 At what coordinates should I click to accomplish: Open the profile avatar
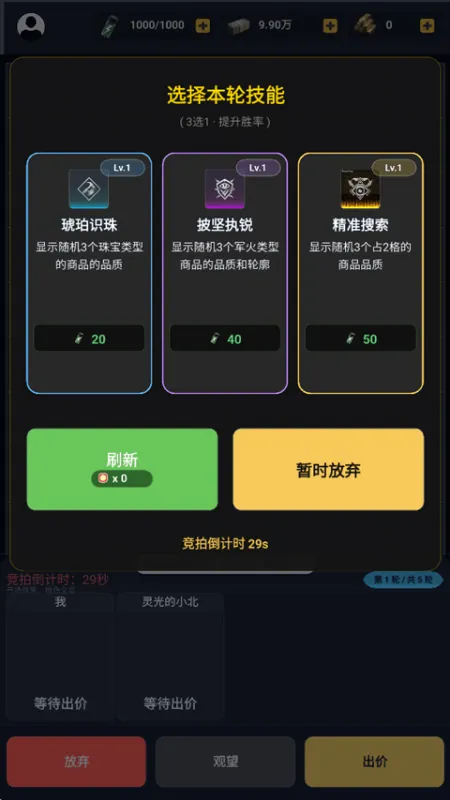[31, 26]
